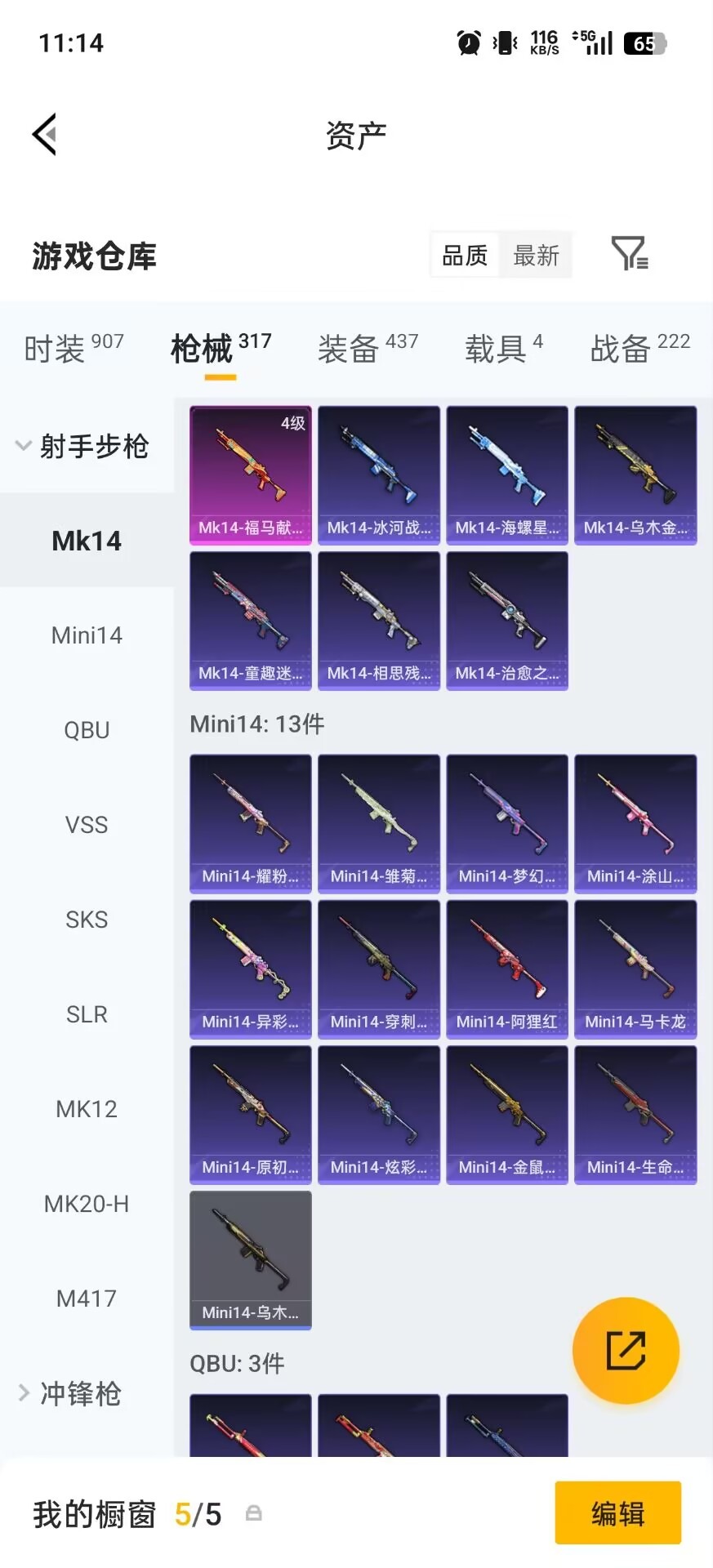Tap the yellow share export button
Viewport: 713px width, 1568px height.
click(x=626, y=1350)
